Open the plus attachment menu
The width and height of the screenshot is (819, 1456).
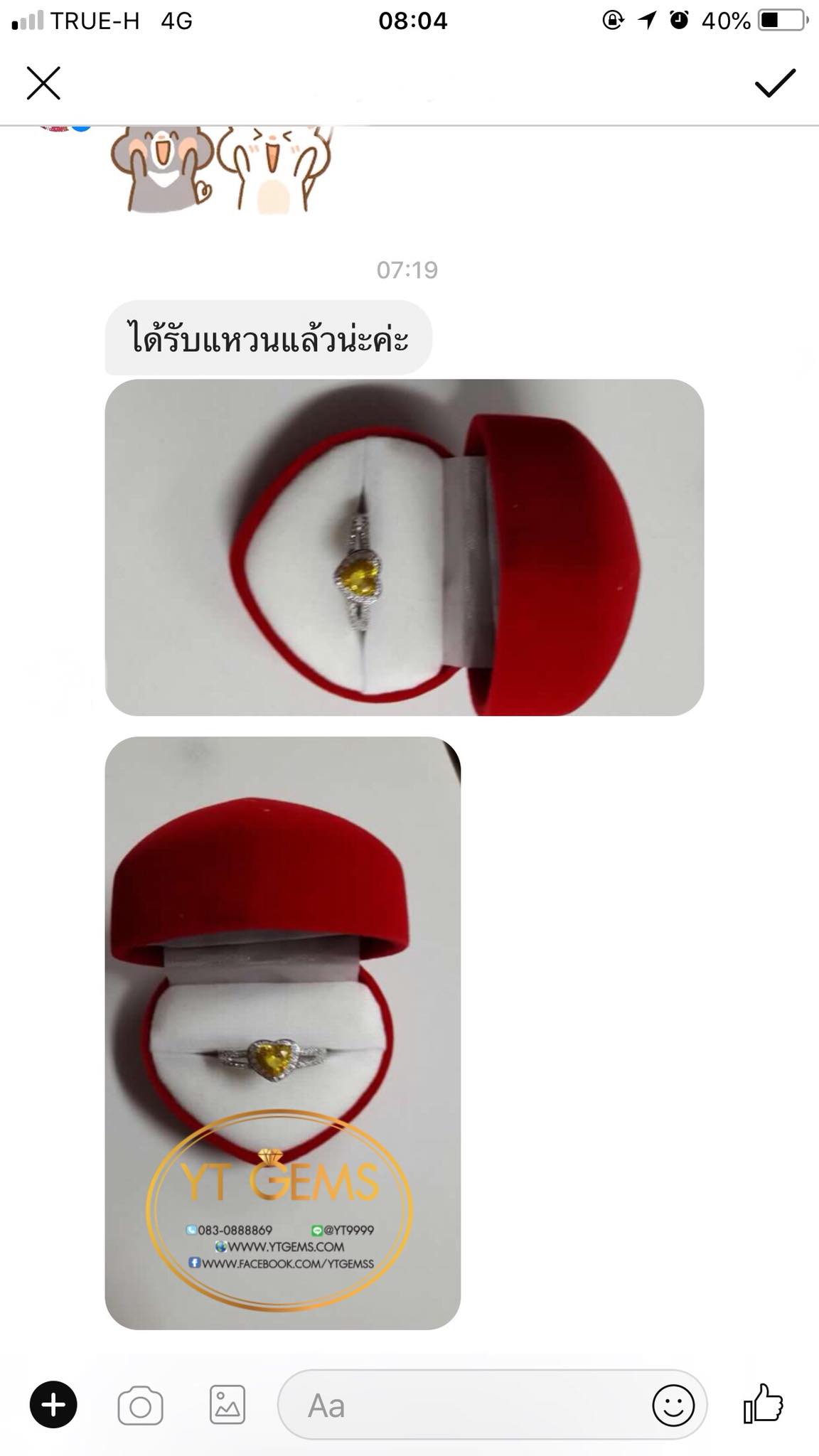[x=53, y=1405]
